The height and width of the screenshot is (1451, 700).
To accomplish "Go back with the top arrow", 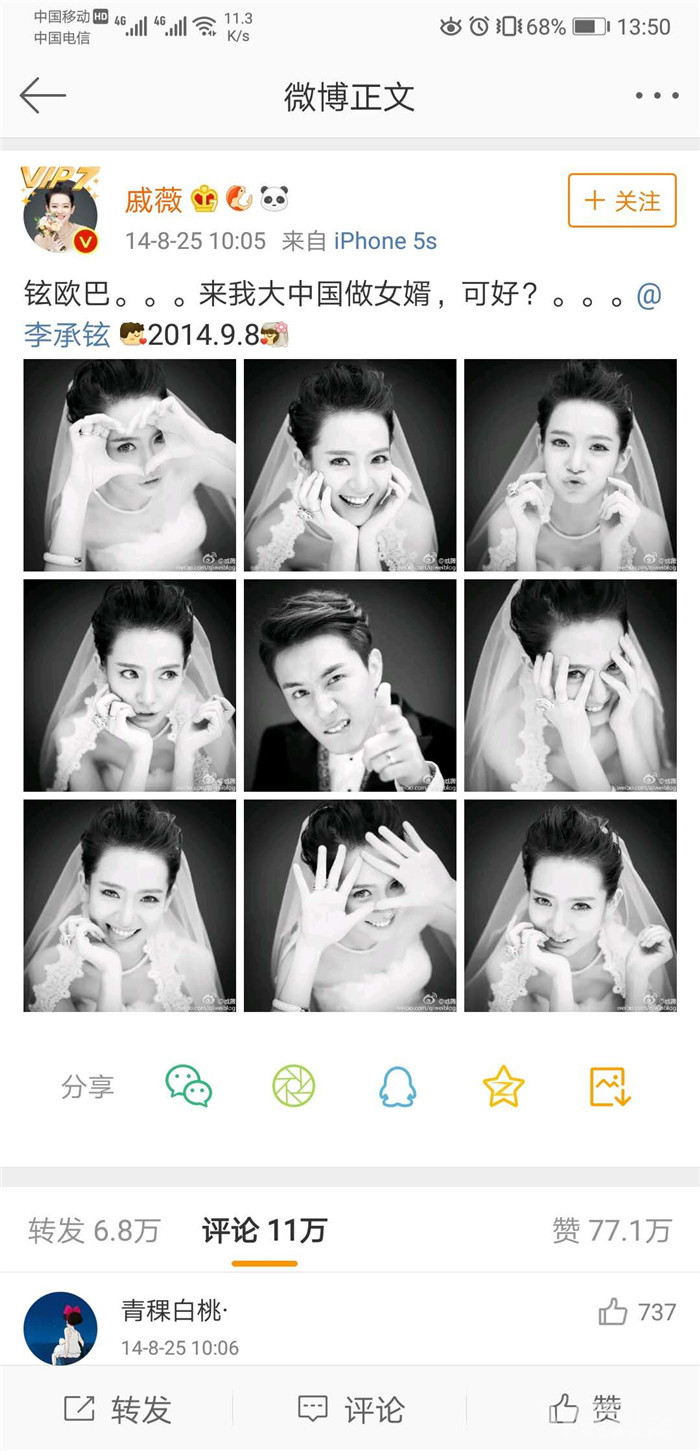I will pyautogui.click(x=42, y=96).
